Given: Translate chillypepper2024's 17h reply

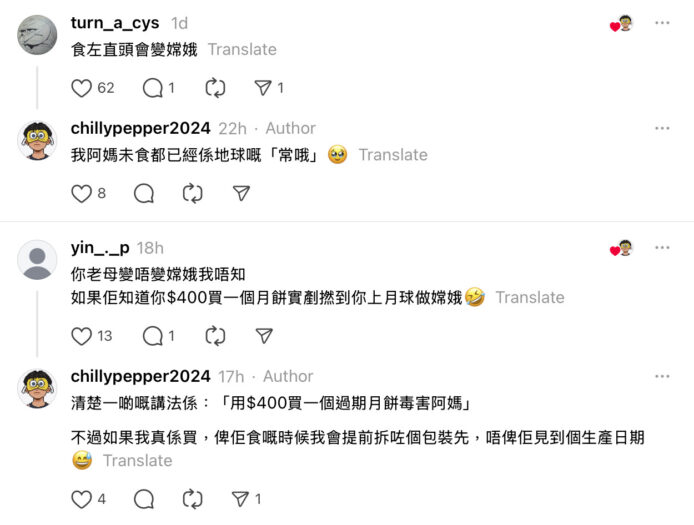Looking at the screenshot, I should [x=137, y=460].
